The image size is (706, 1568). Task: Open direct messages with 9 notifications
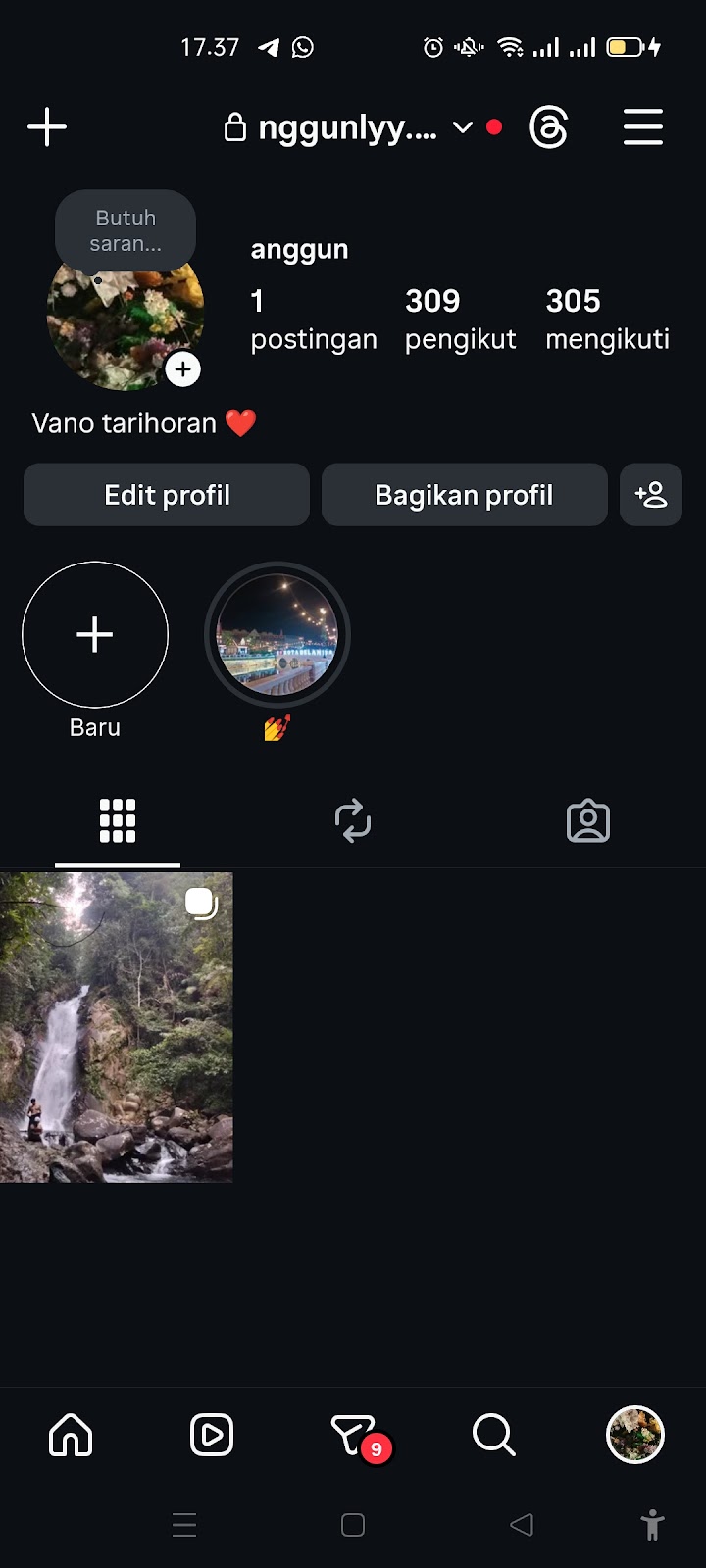pos(354,1435)
